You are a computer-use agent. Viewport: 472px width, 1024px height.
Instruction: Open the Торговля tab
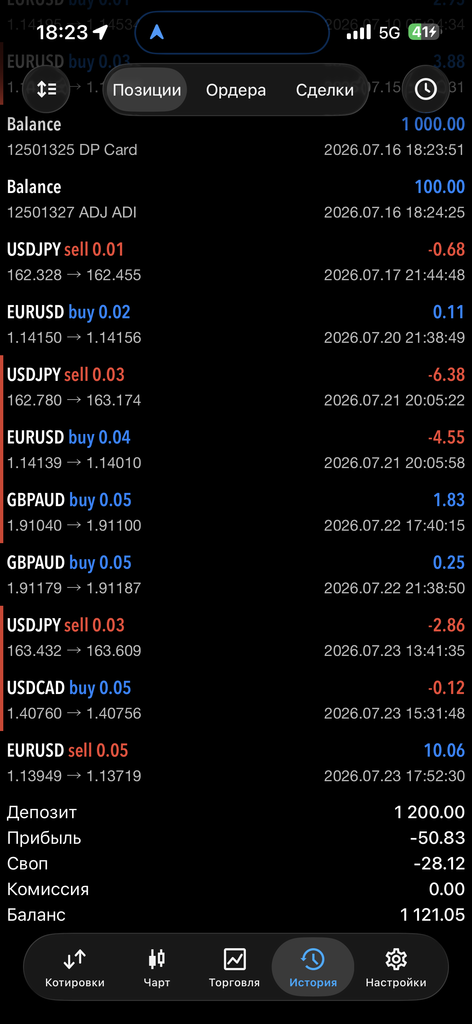click(x=234, y=967)
